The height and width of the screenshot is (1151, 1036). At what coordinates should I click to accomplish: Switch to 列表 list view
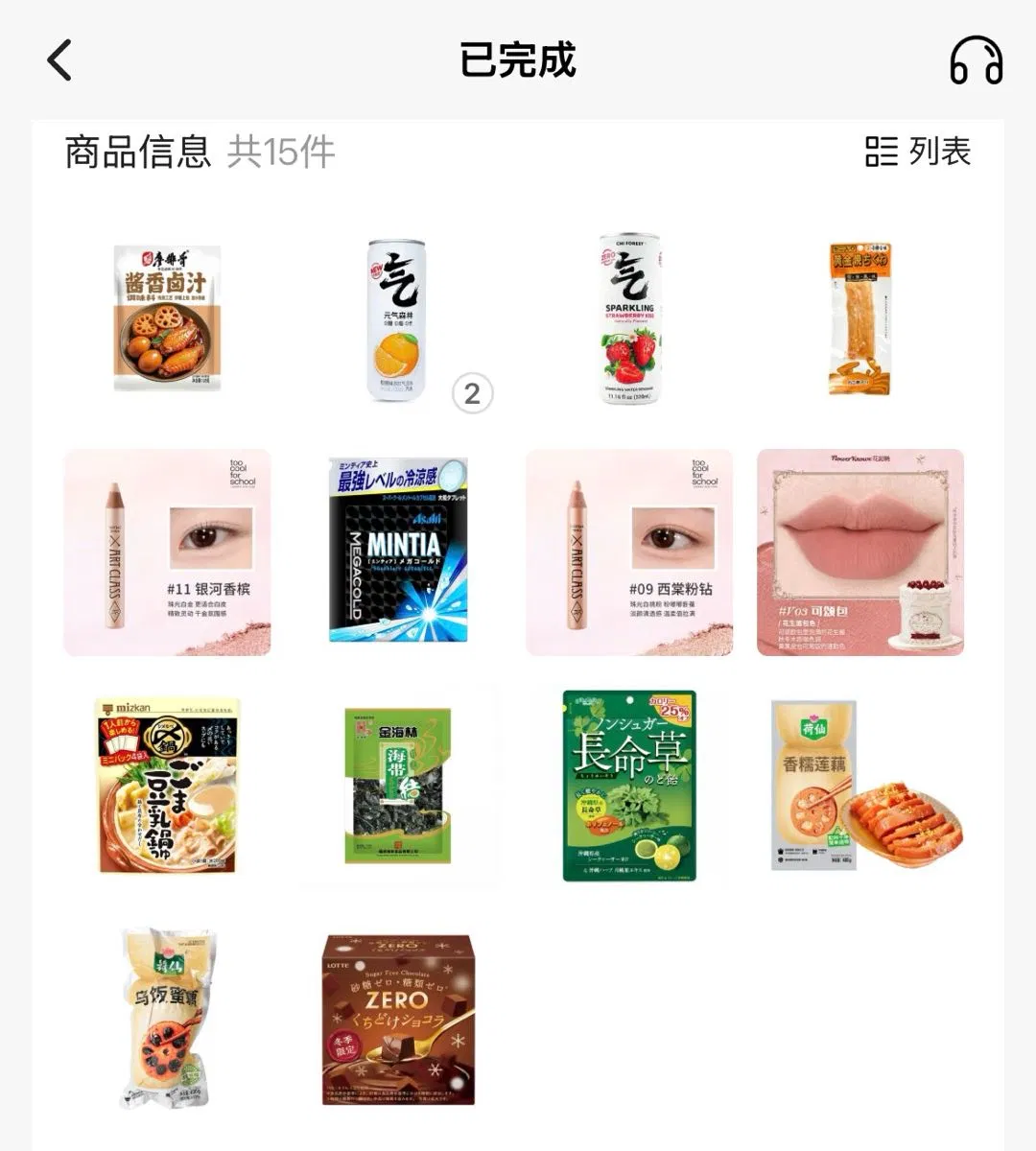click(918, 152)
